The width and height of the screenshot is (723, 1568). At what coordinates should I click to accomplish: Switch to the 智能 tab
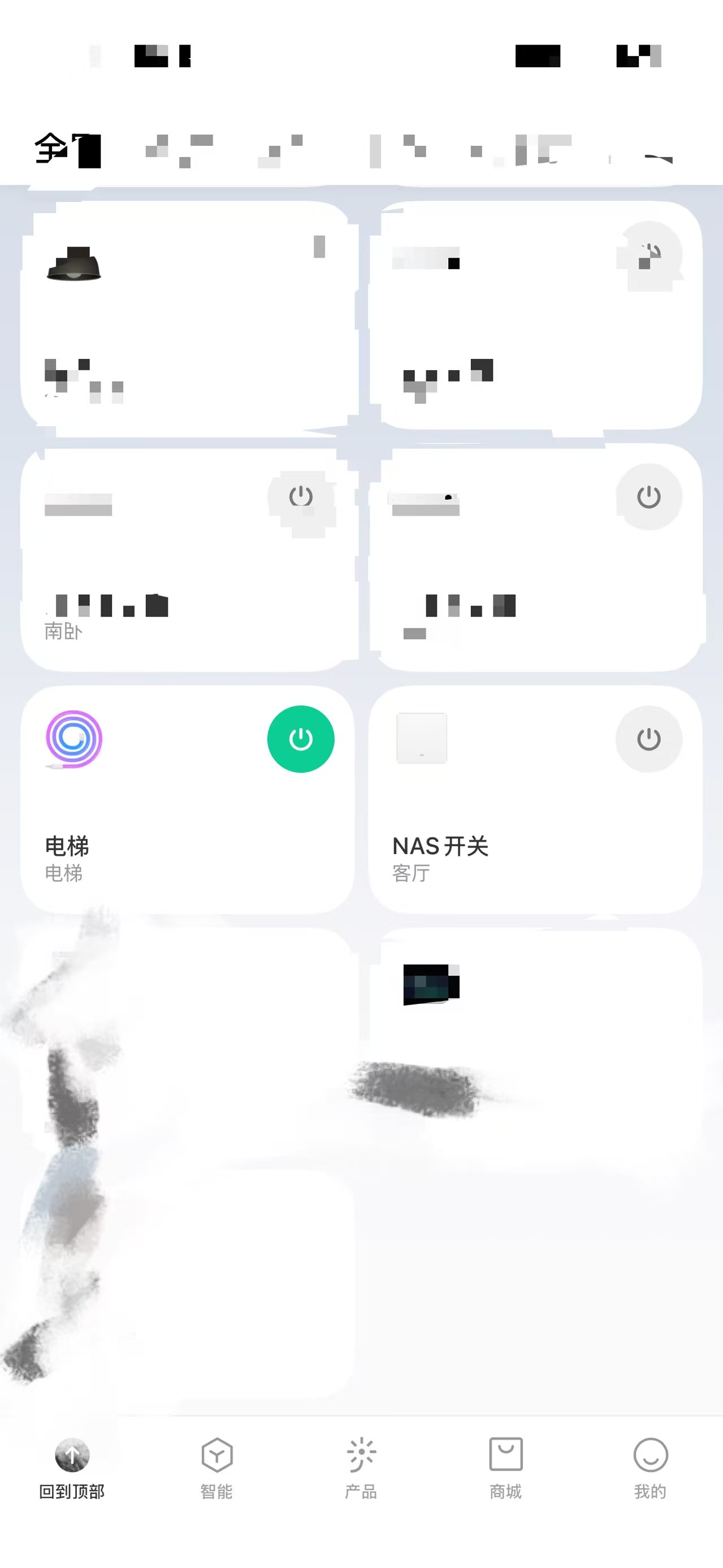217,1466
